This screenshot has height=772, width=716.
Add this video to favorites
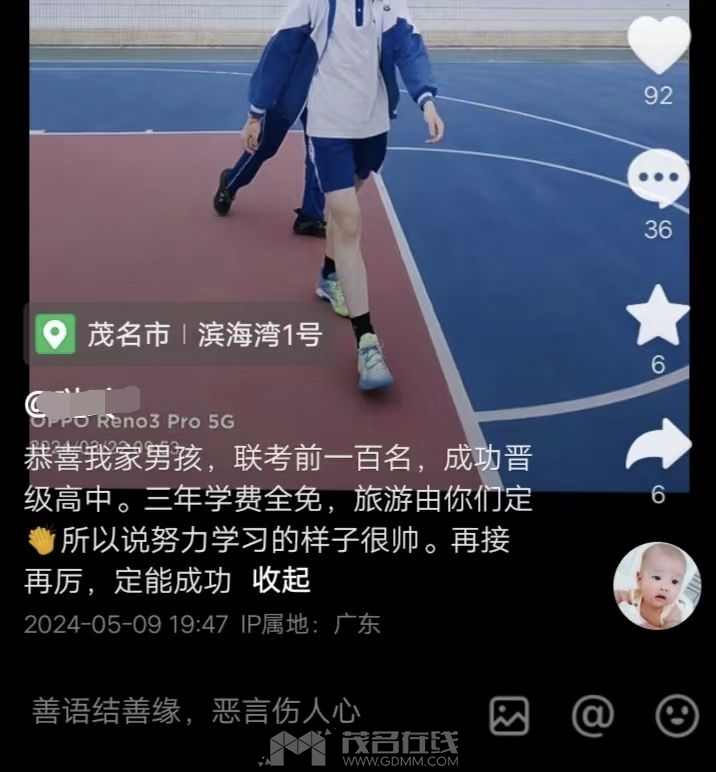click(657, 317)
